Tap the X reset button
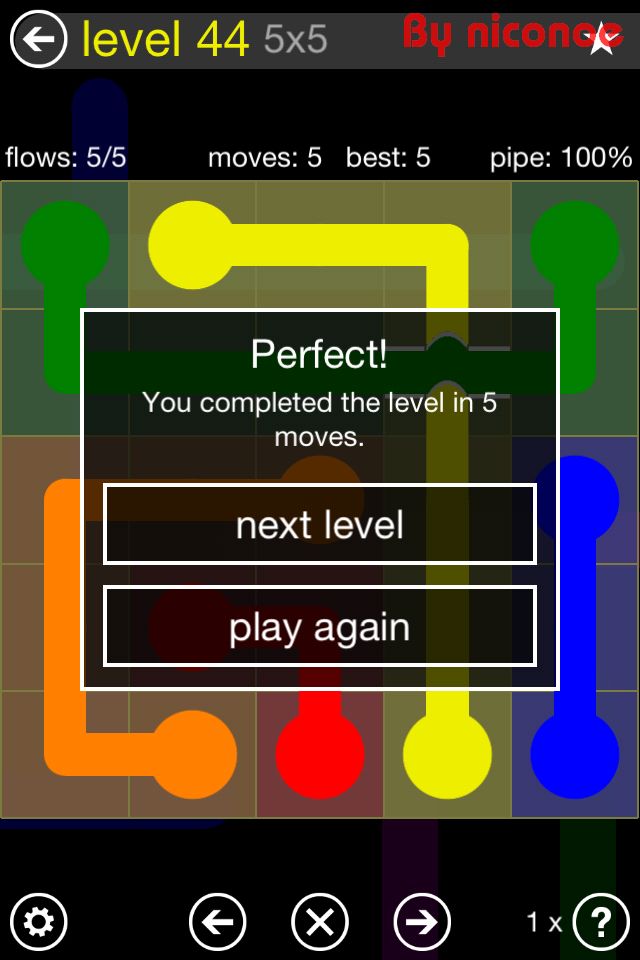 coord(320,921)
